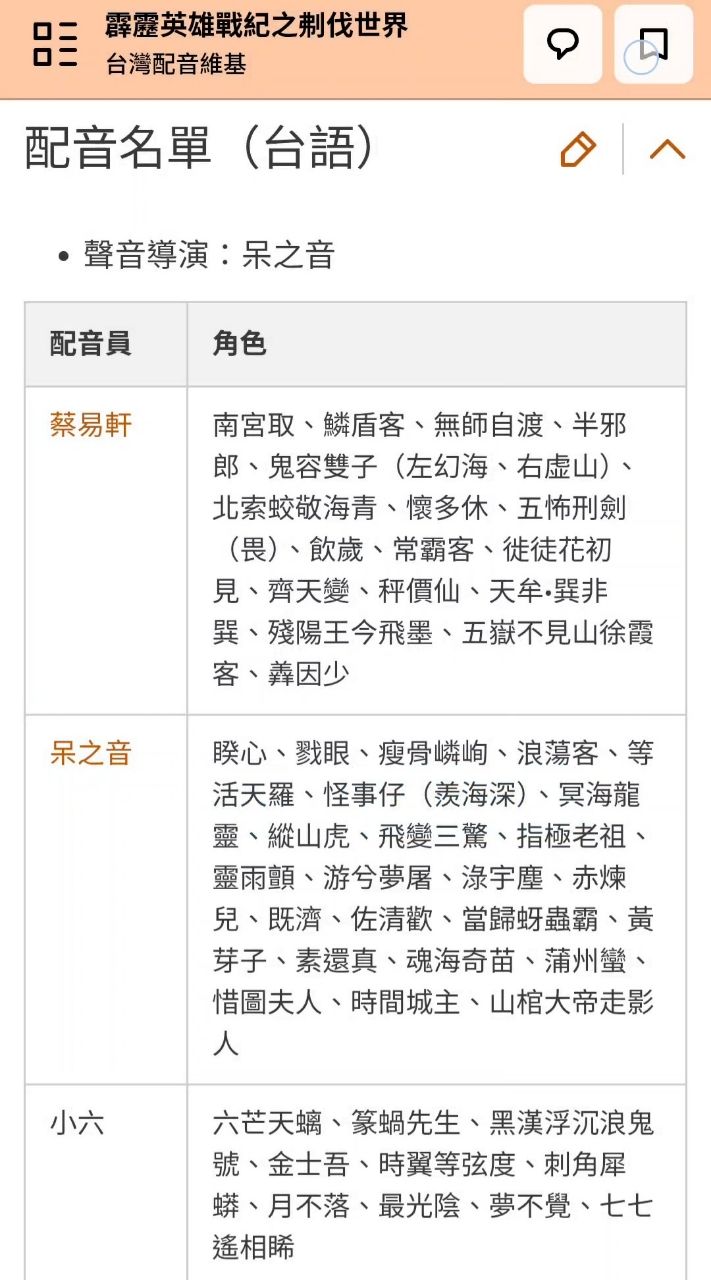Viewport: 711px width, 1280px height.
Task: Collapse the 配音名單（台語） section
Action: pyautogui.click(x=667, y=150)
